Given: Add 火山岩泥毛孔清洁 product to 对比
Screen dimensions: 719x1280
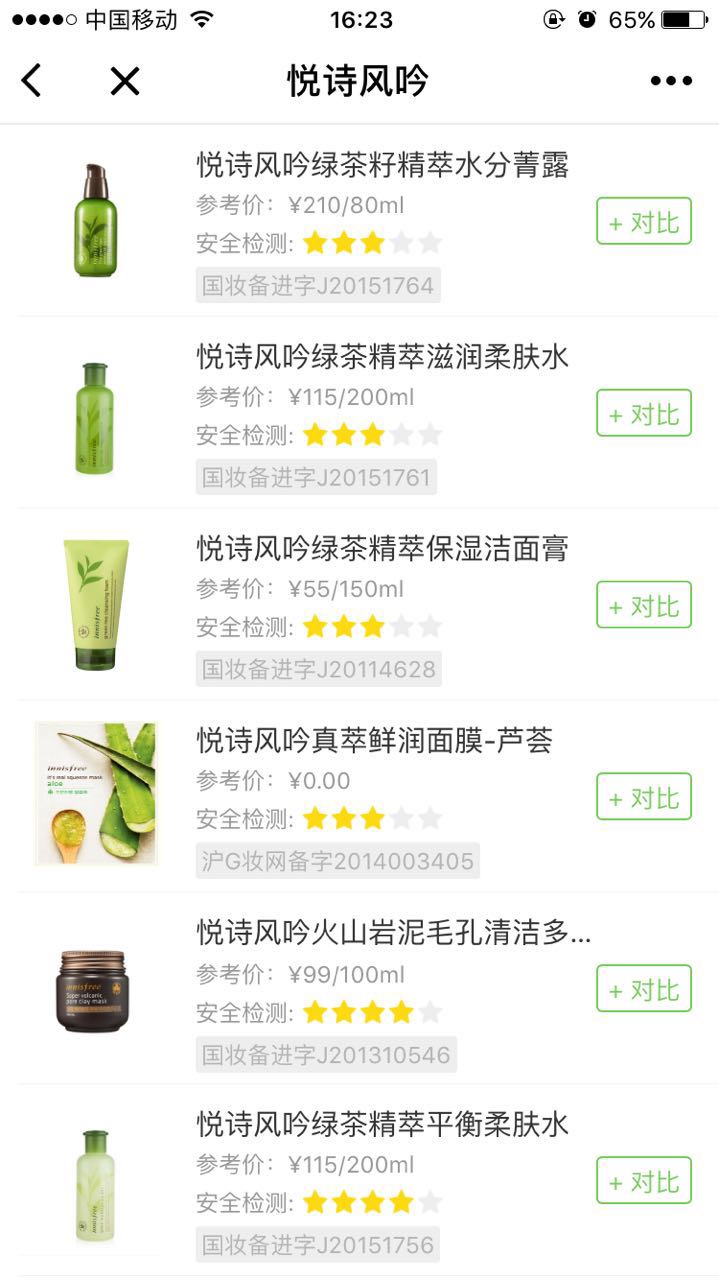Looking at the screenshot, I should pyautogui.click(x=644, y=989).
